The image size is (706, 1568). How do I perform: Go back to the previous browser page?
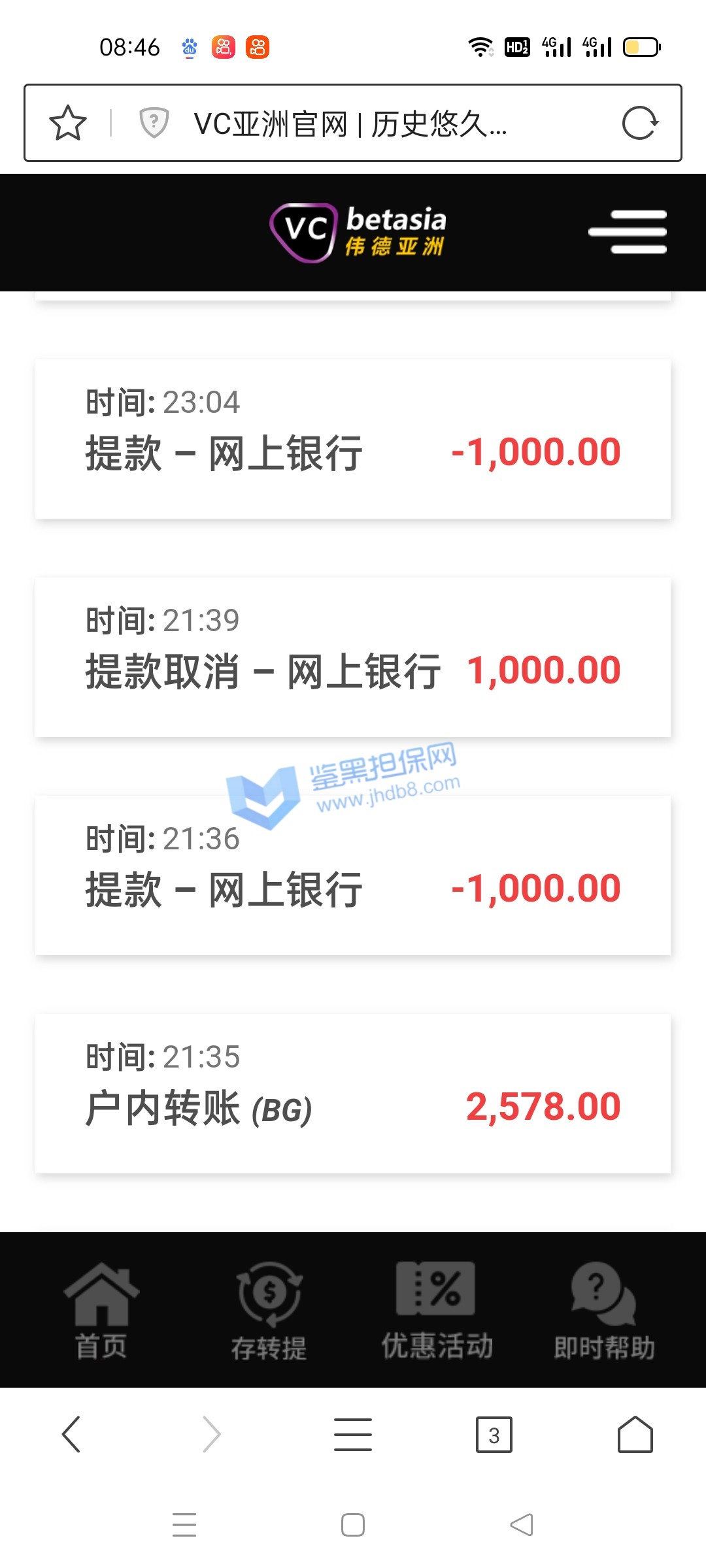click(x=71, y=1434)
